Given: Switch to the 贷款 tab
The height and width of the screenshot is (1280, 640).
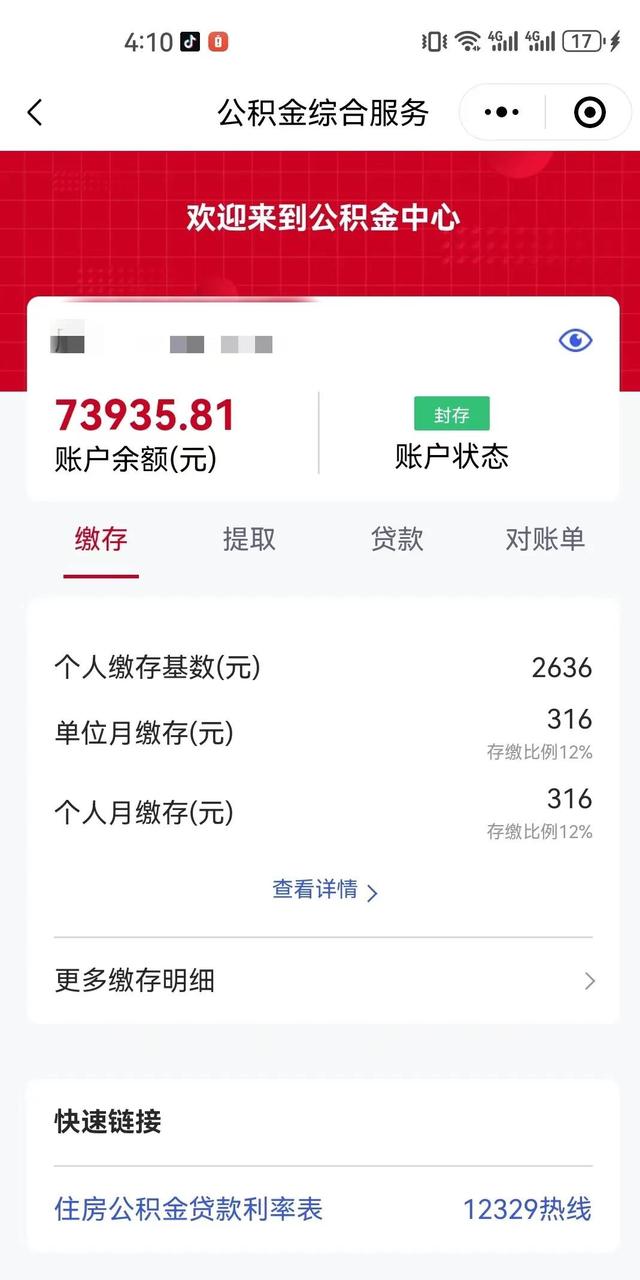Looking at the screenshot, I should (x=397, y=540).
